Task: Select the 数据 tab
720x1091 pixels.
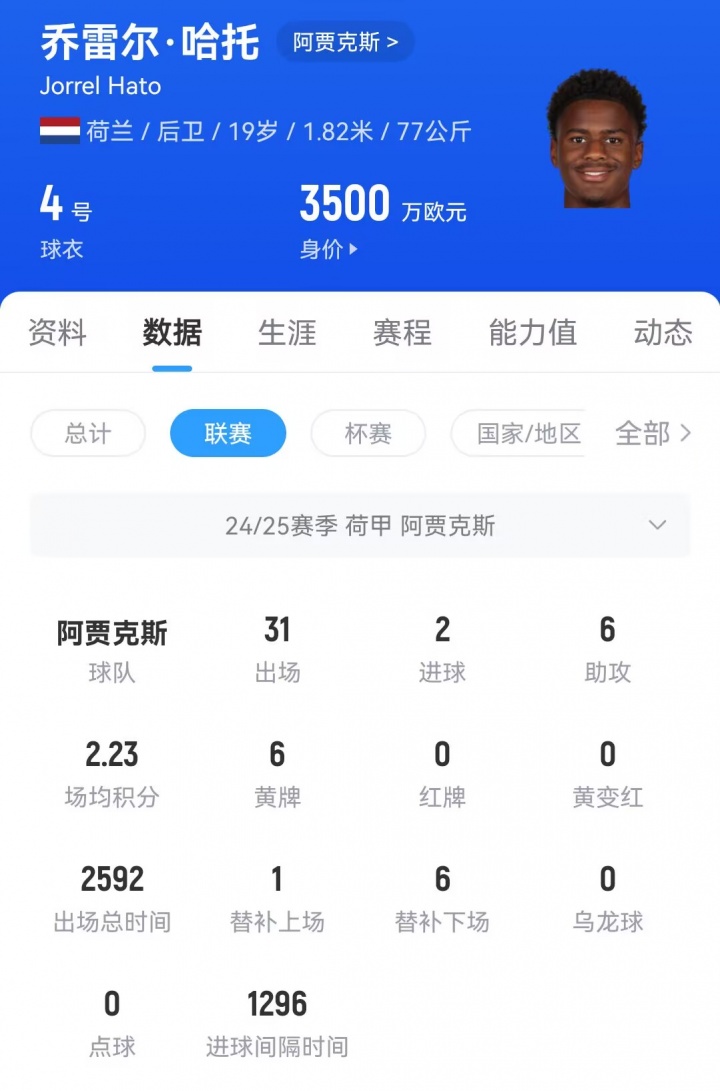Action: click(x=172, y=332)
